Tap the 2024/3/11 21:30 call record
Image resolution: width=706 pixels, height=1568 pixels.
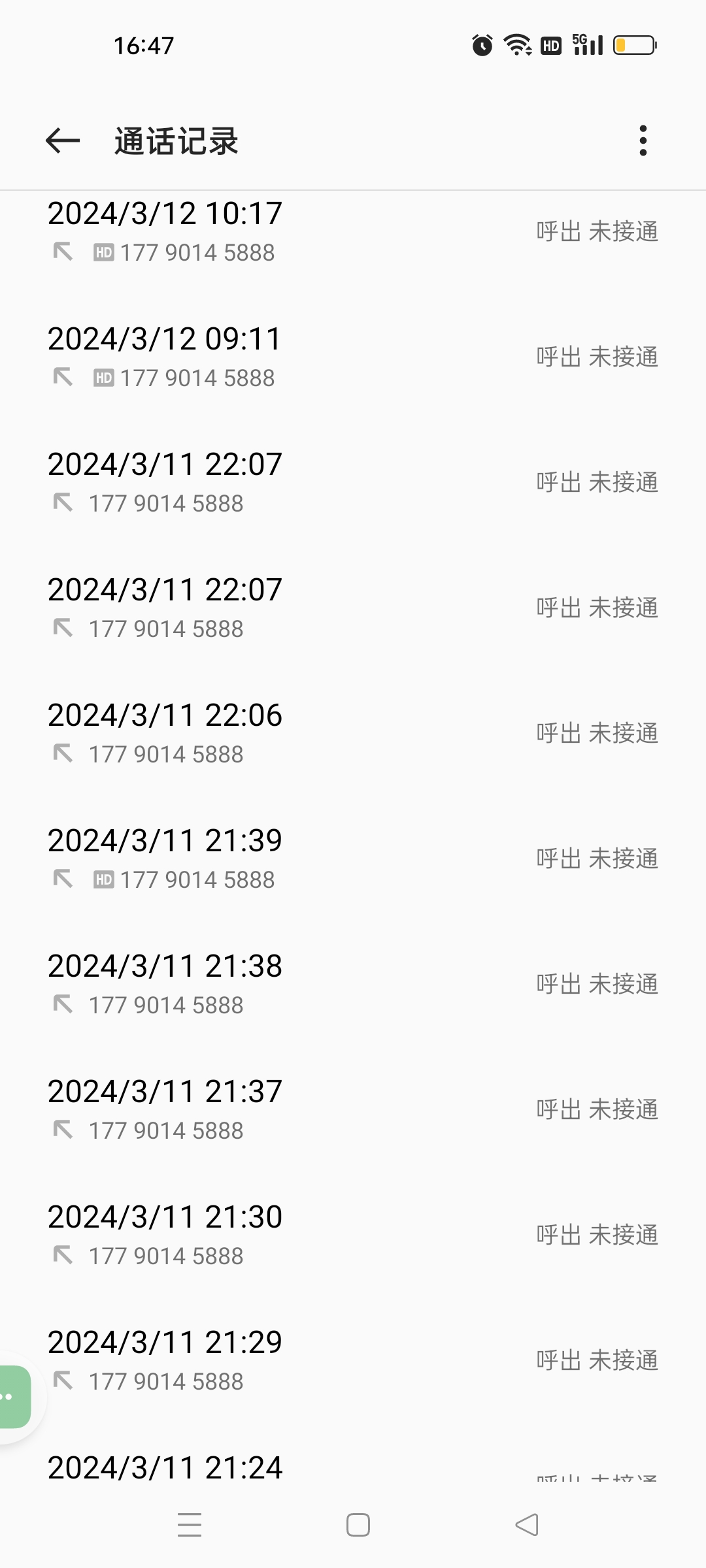(x=353, y=1235)
